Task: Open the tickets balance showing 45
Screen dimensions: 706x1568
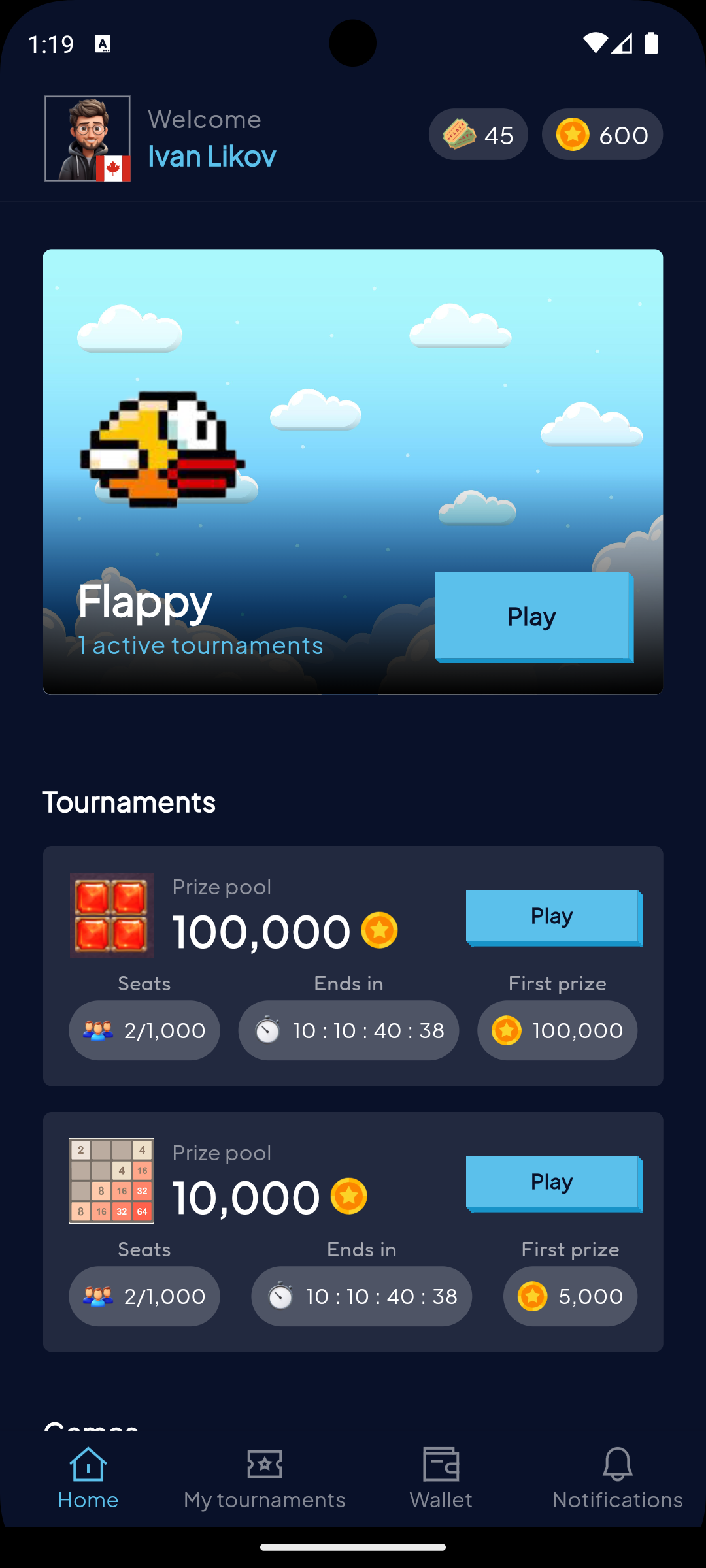Action: click(x=478, y=135)
